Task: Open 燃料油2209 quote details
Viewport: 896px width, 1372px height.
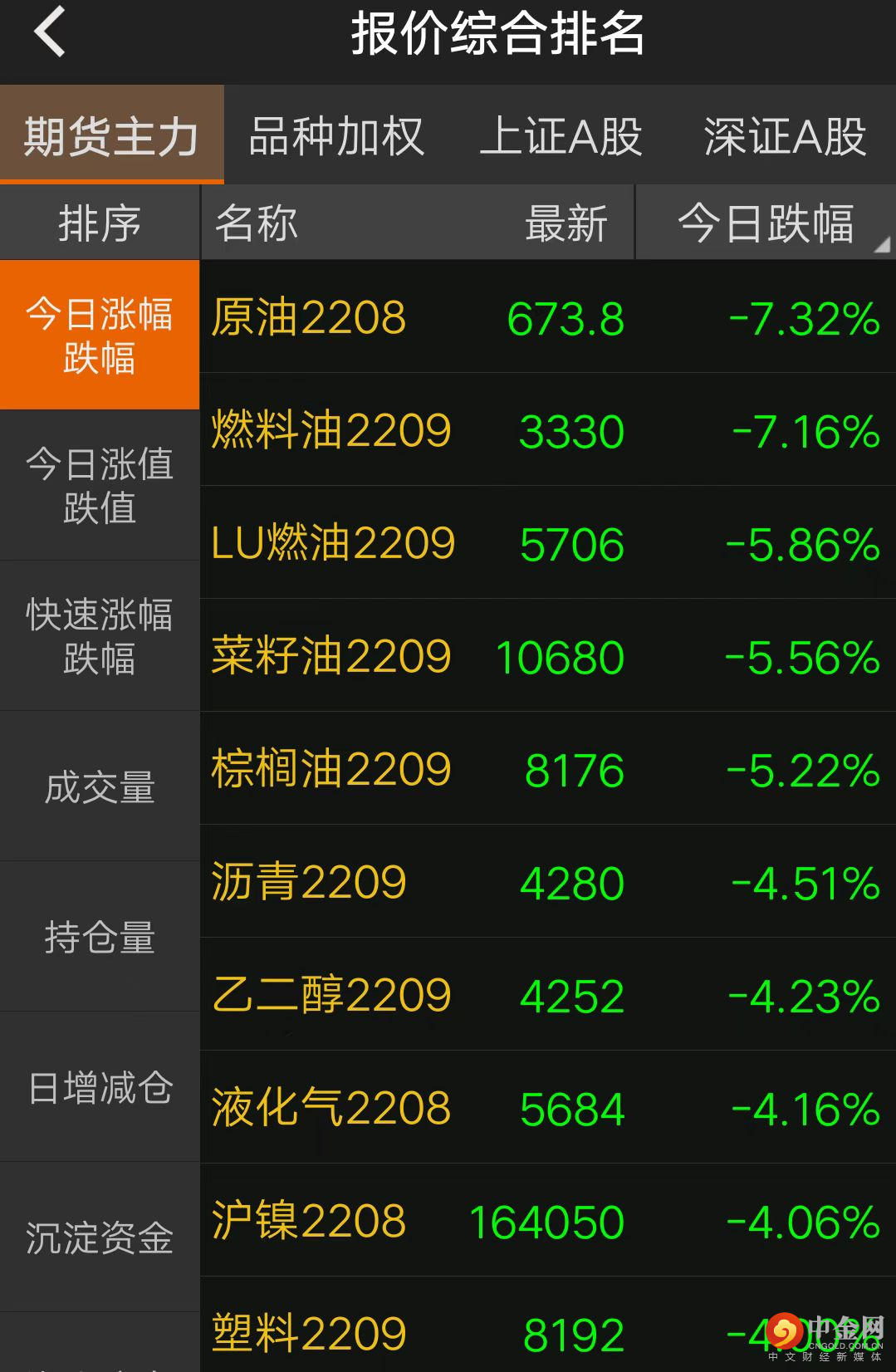Action: pyautogui.click(x=548, y=430)
